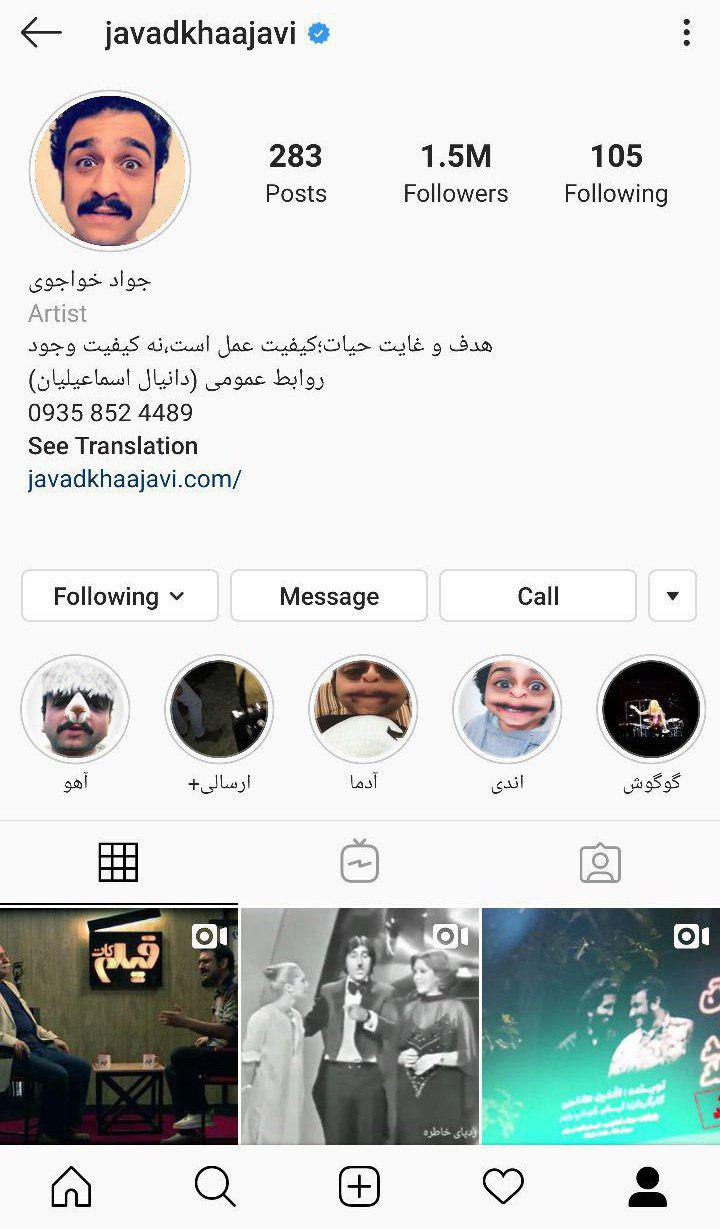
Task: Tap See Translation under the bio
Action: pos(113,446)
